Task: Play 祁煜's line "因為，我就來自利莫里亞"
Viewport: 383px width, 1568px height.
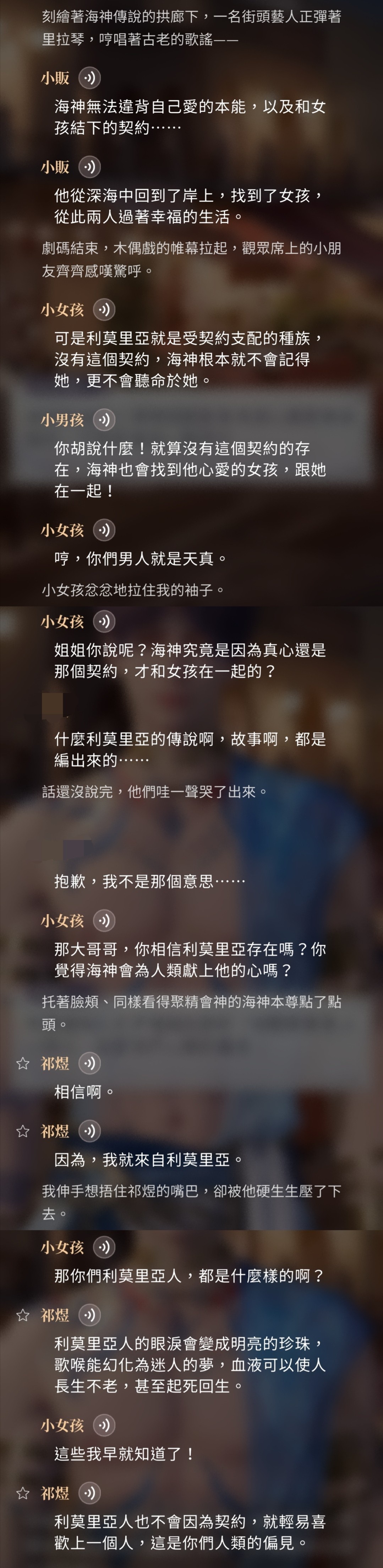Action: (89, 1131)
